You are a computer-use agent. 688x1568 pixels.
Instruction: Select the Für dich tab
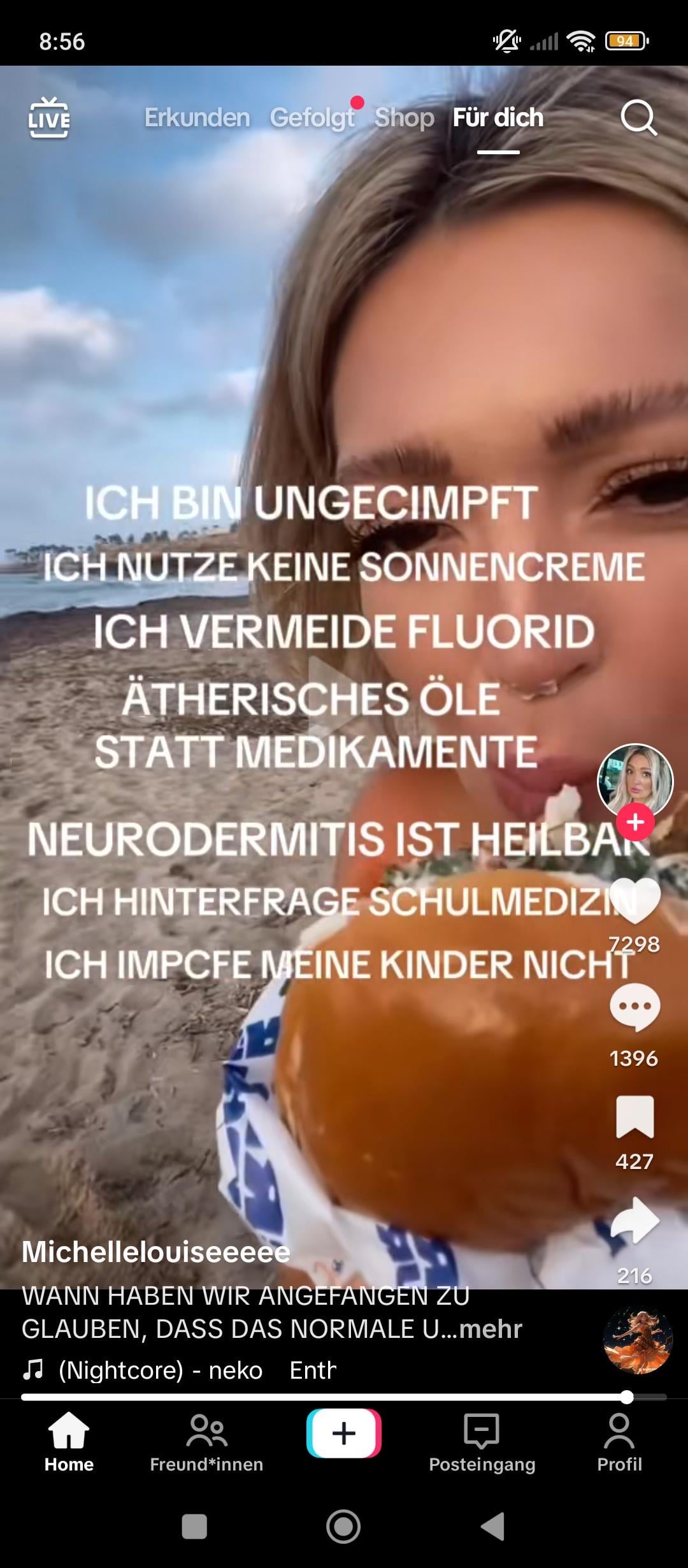498,118
